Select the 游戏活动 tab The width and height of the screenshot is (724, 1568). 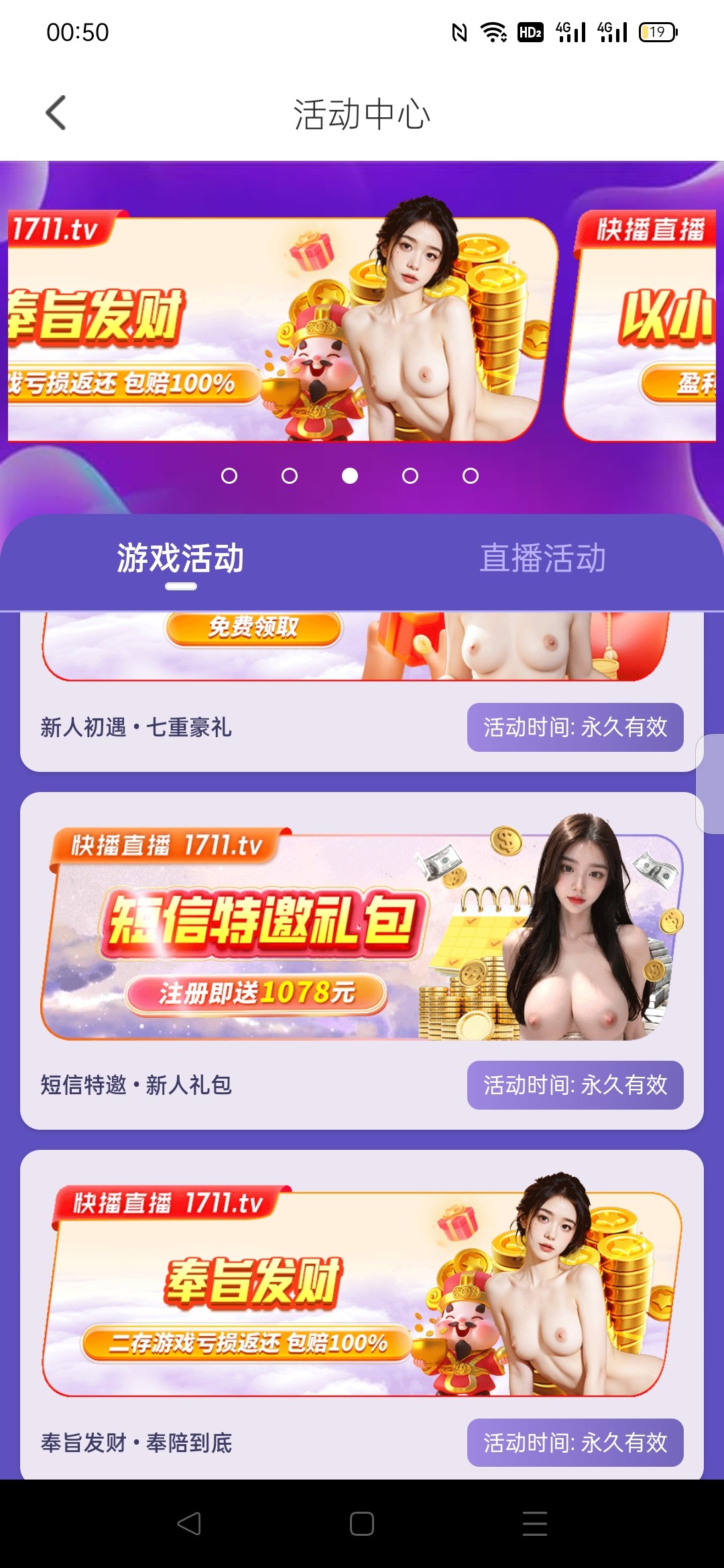click(180, 559)
